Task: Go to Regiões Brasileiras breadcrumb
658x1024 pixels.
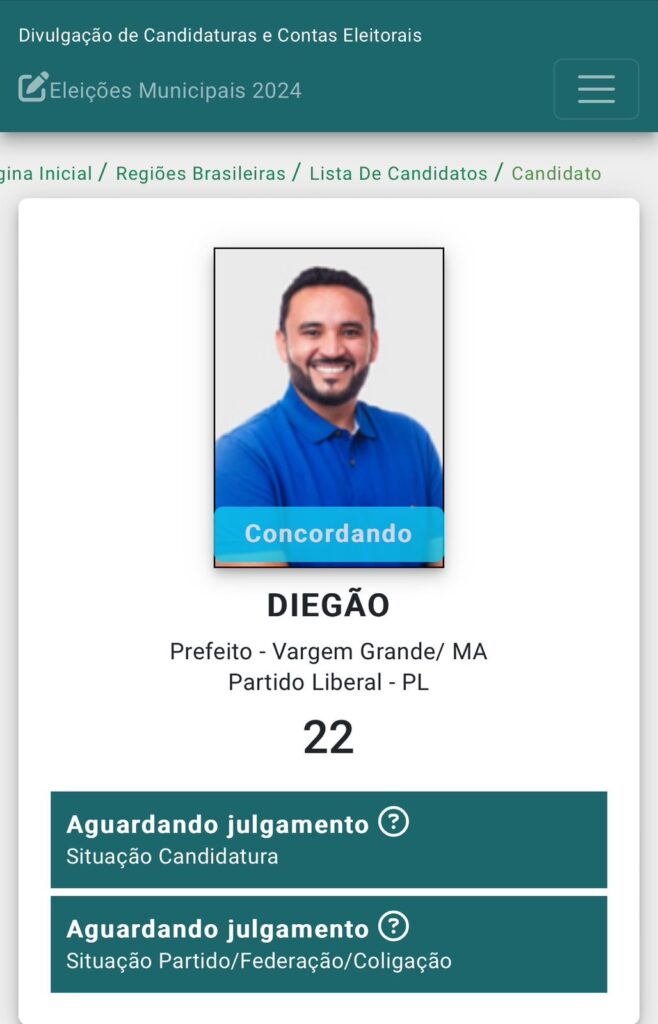Action: (x=200, y=173)
